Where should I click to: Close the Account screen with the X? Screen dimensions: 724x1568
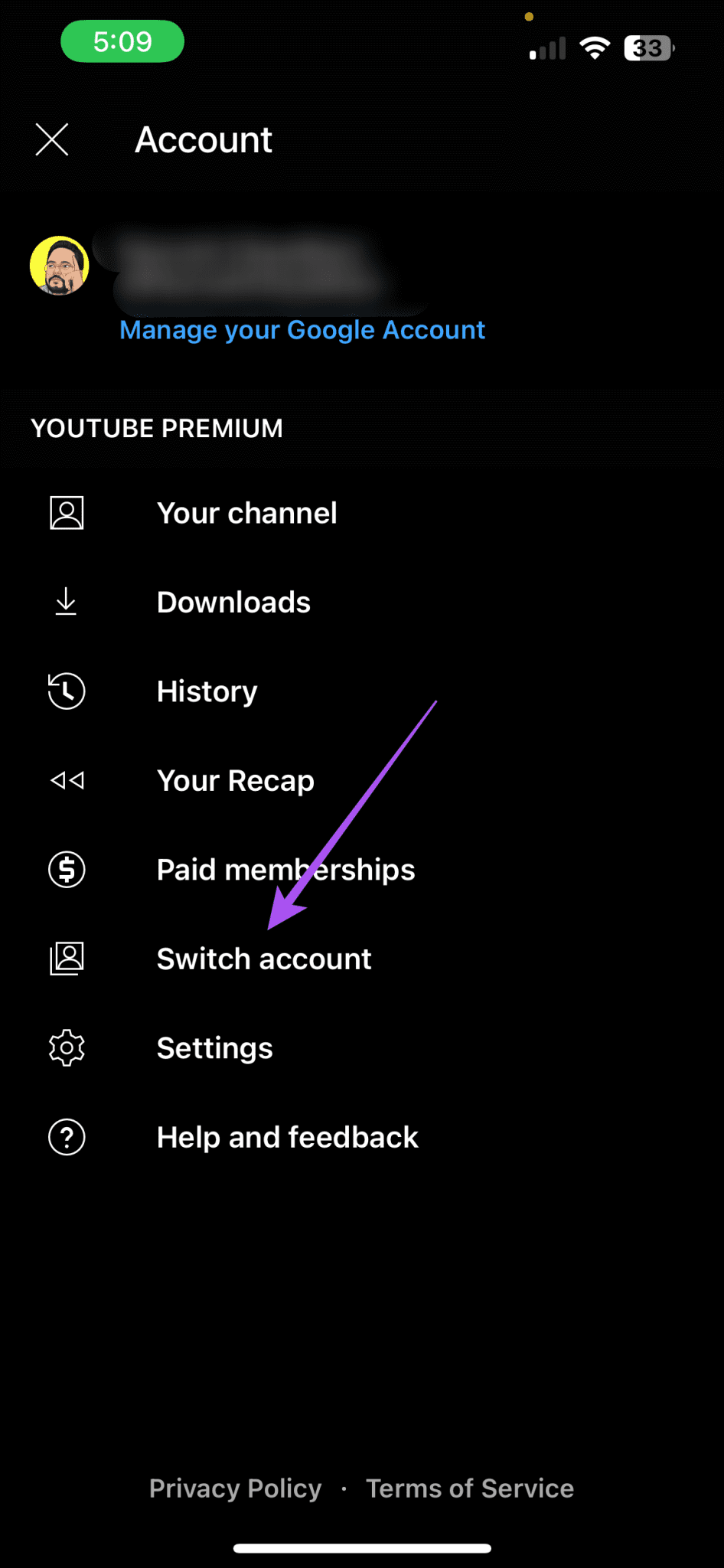[x=52, y=140]
